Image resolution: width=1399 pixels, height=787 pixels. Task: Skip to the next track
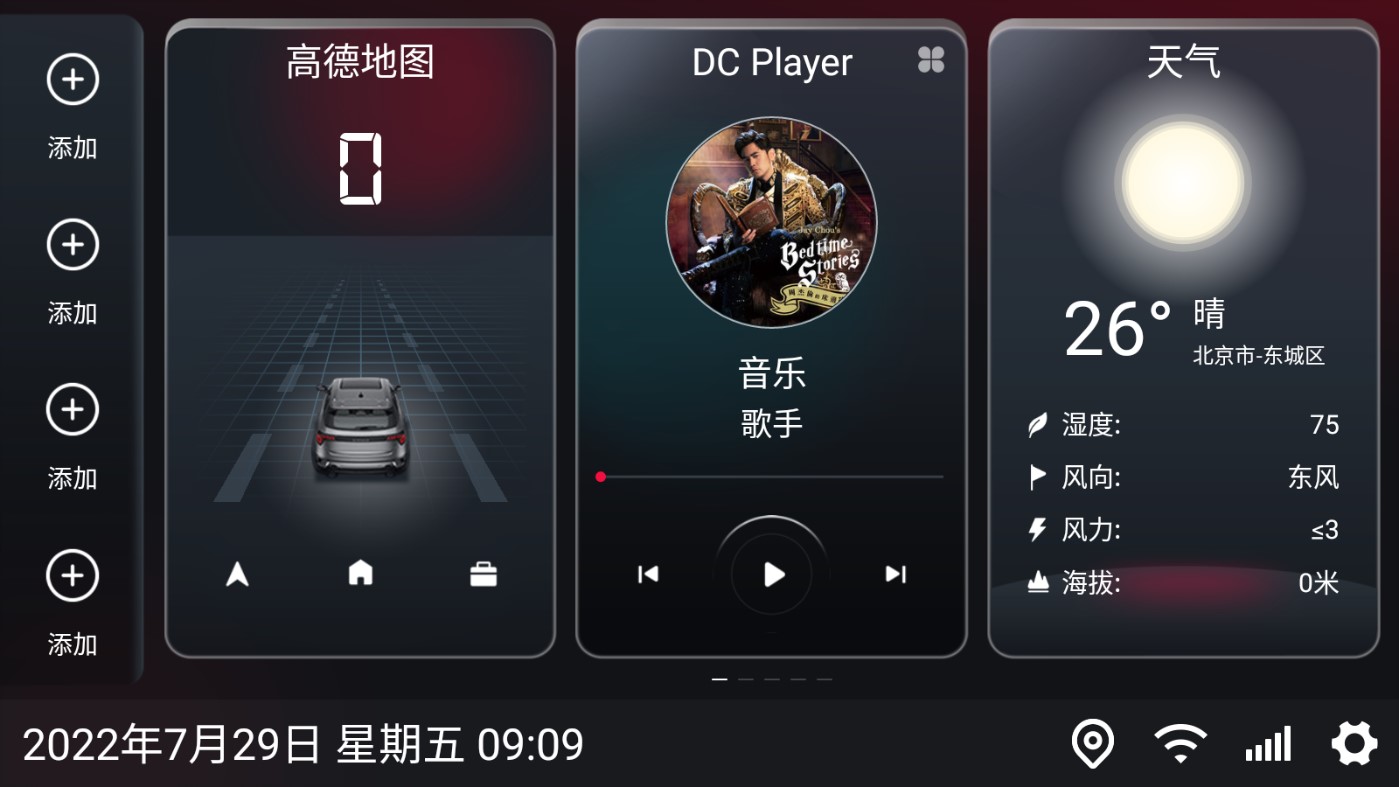point(895,574)
